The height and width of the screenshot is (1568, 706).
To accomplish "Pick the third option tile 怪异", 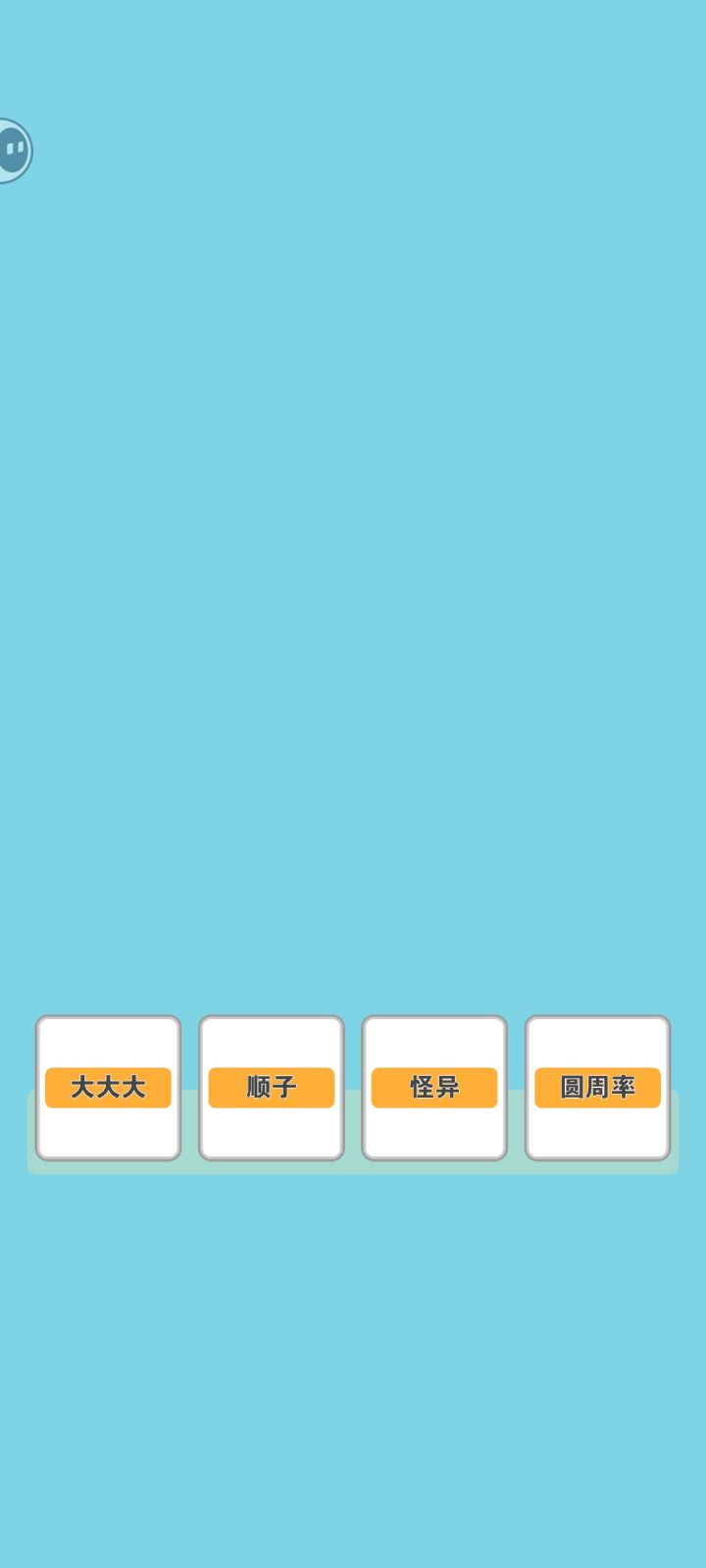I will [434, 1088].
